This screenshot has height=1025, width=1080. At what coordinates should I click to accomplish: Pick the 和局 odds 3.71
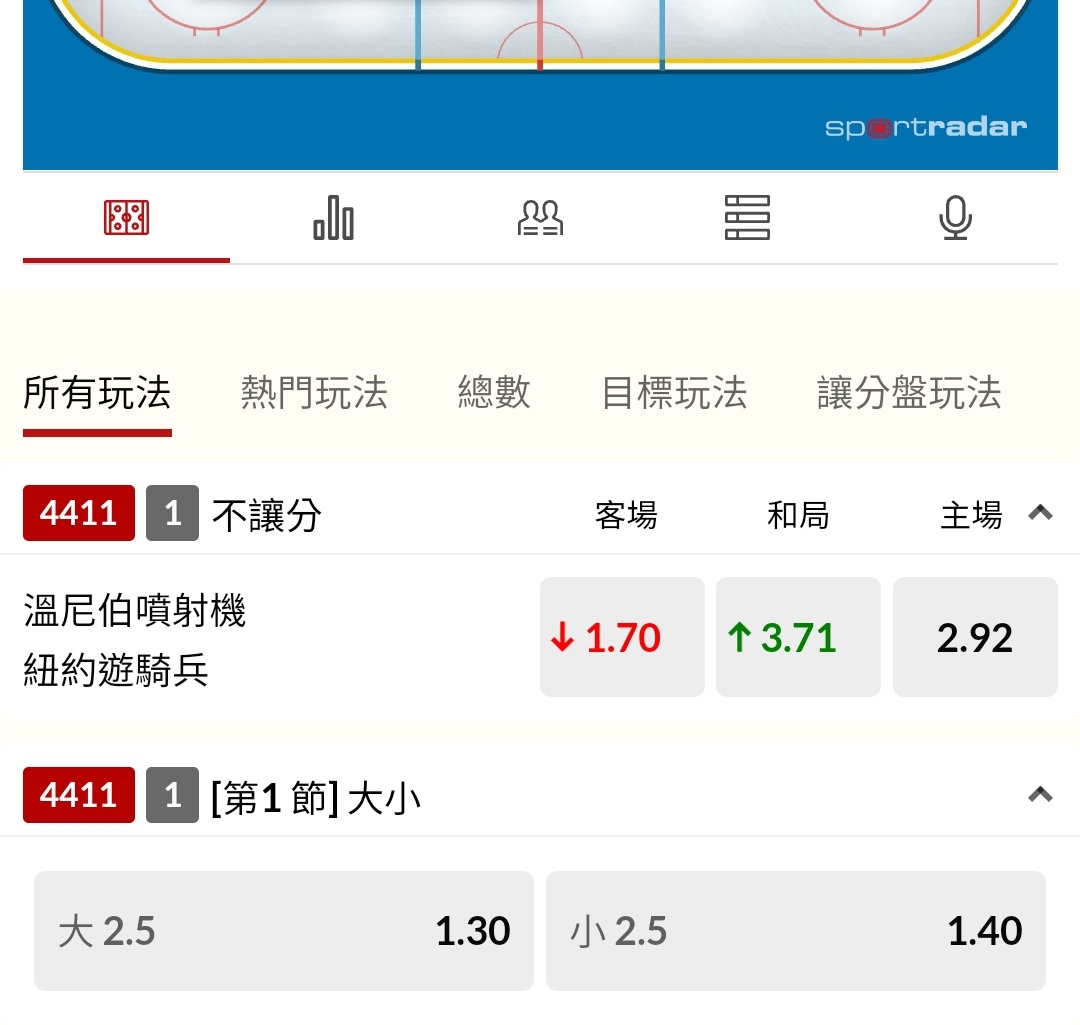point(798,637)
